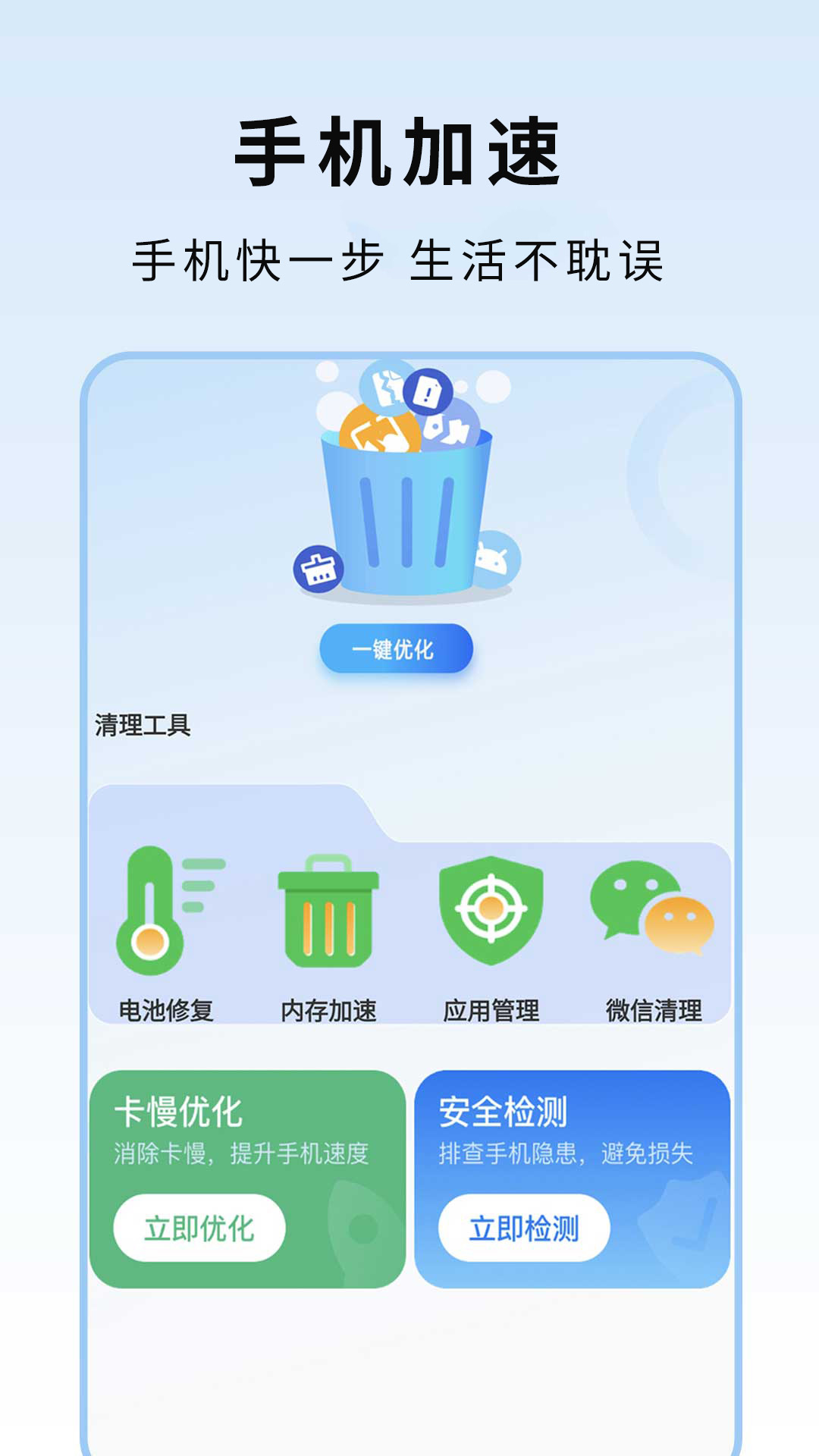Open 应用管理 app management tool
This screenshot has width=819, height=1456.
coord(491,1011)
